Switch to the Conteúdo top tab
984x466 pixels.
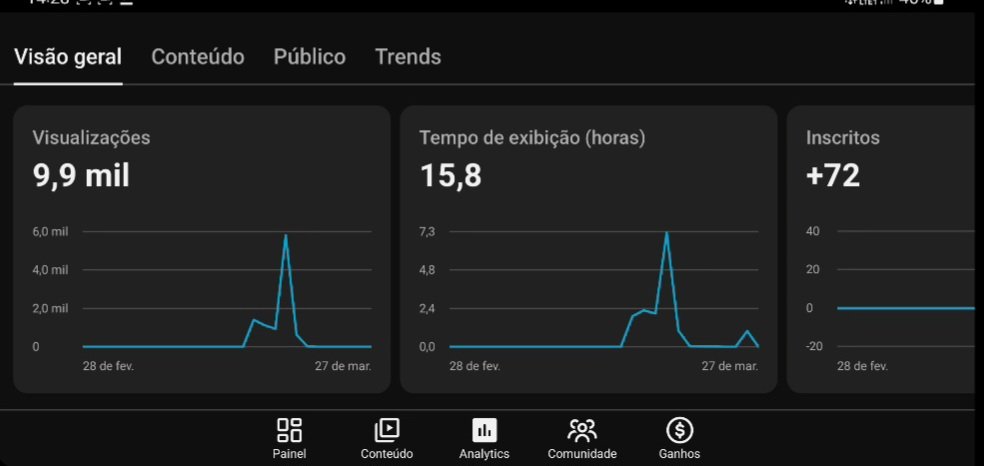(x=197, y=57)
